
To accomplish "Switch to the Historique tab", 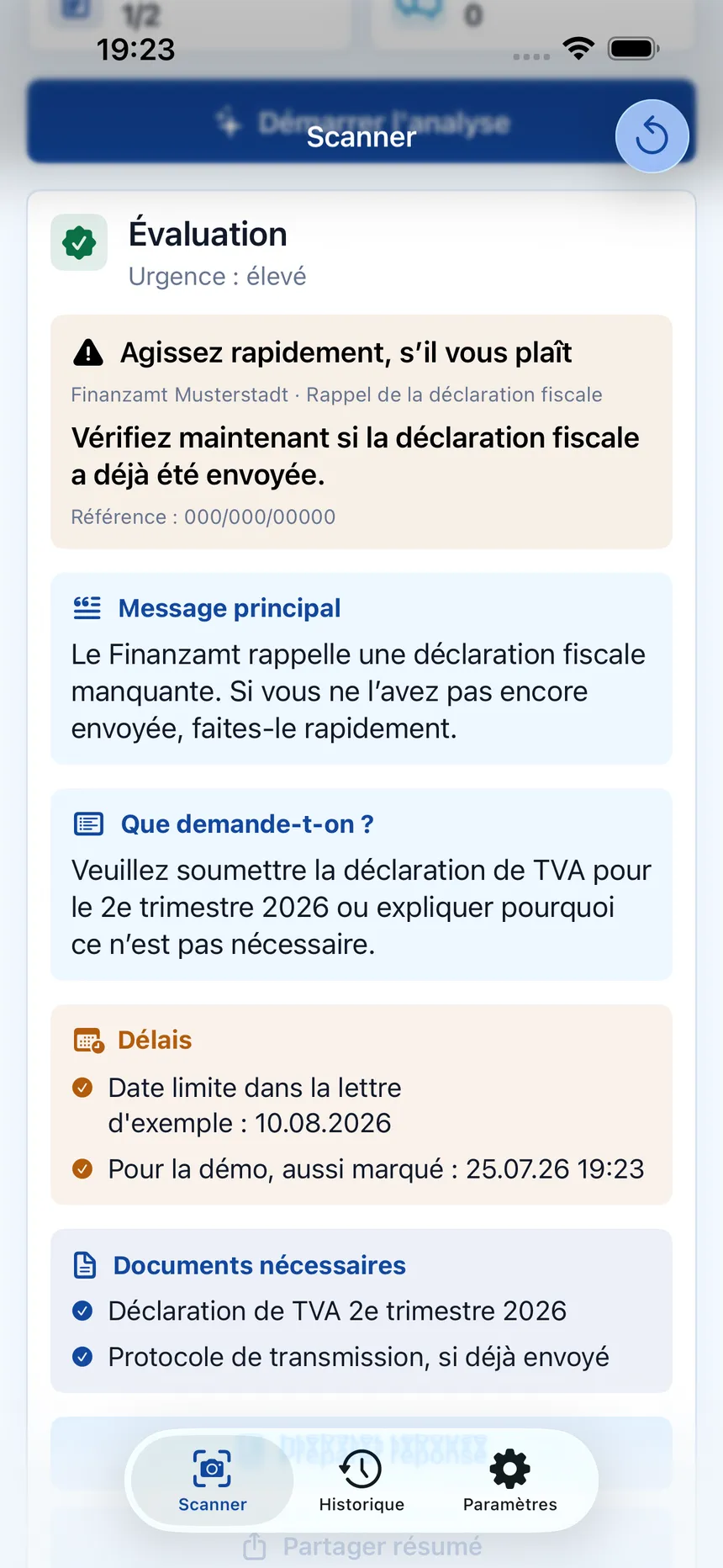I will [361, 1481].
